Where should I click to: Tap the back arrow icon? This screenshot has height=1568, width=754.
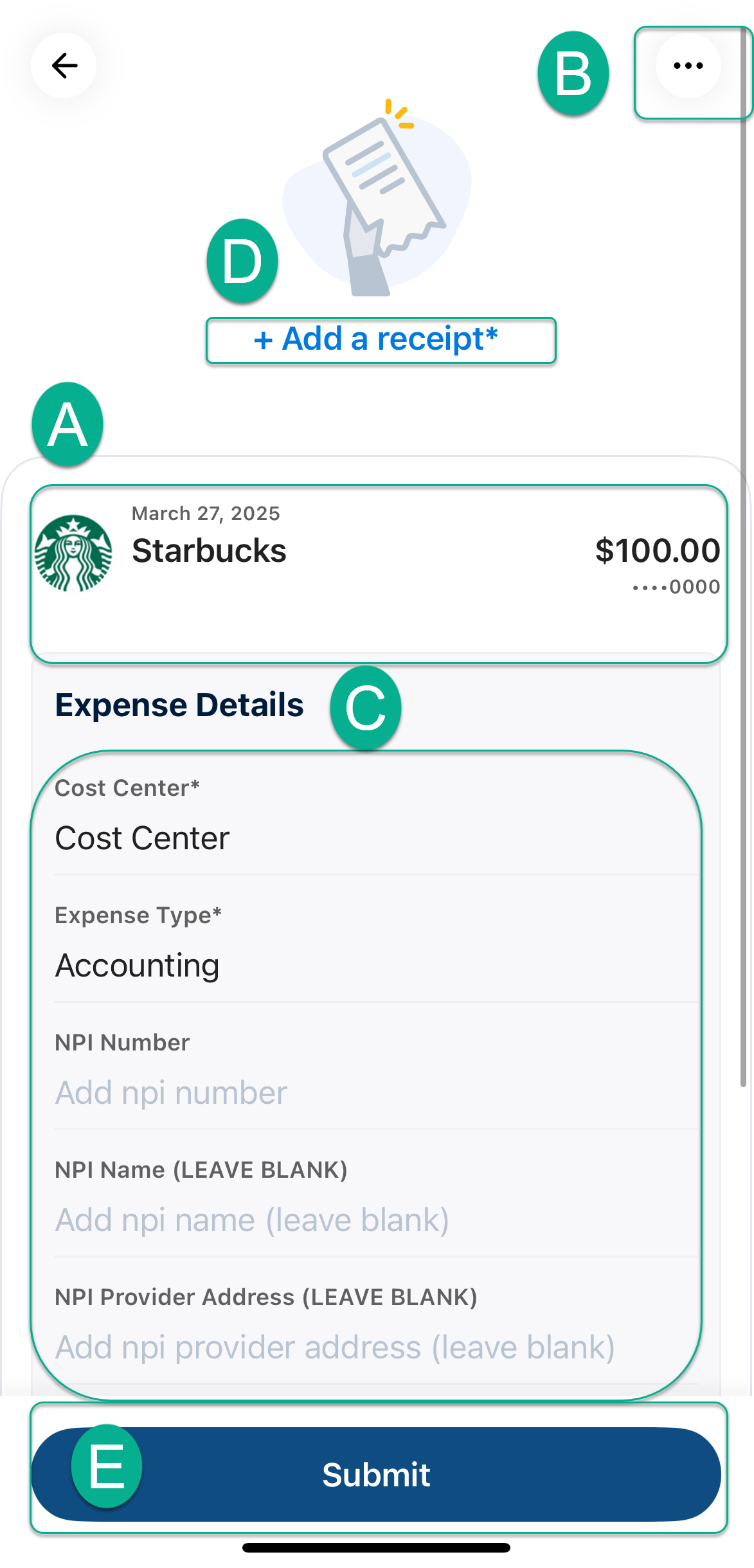coord(63,65)
